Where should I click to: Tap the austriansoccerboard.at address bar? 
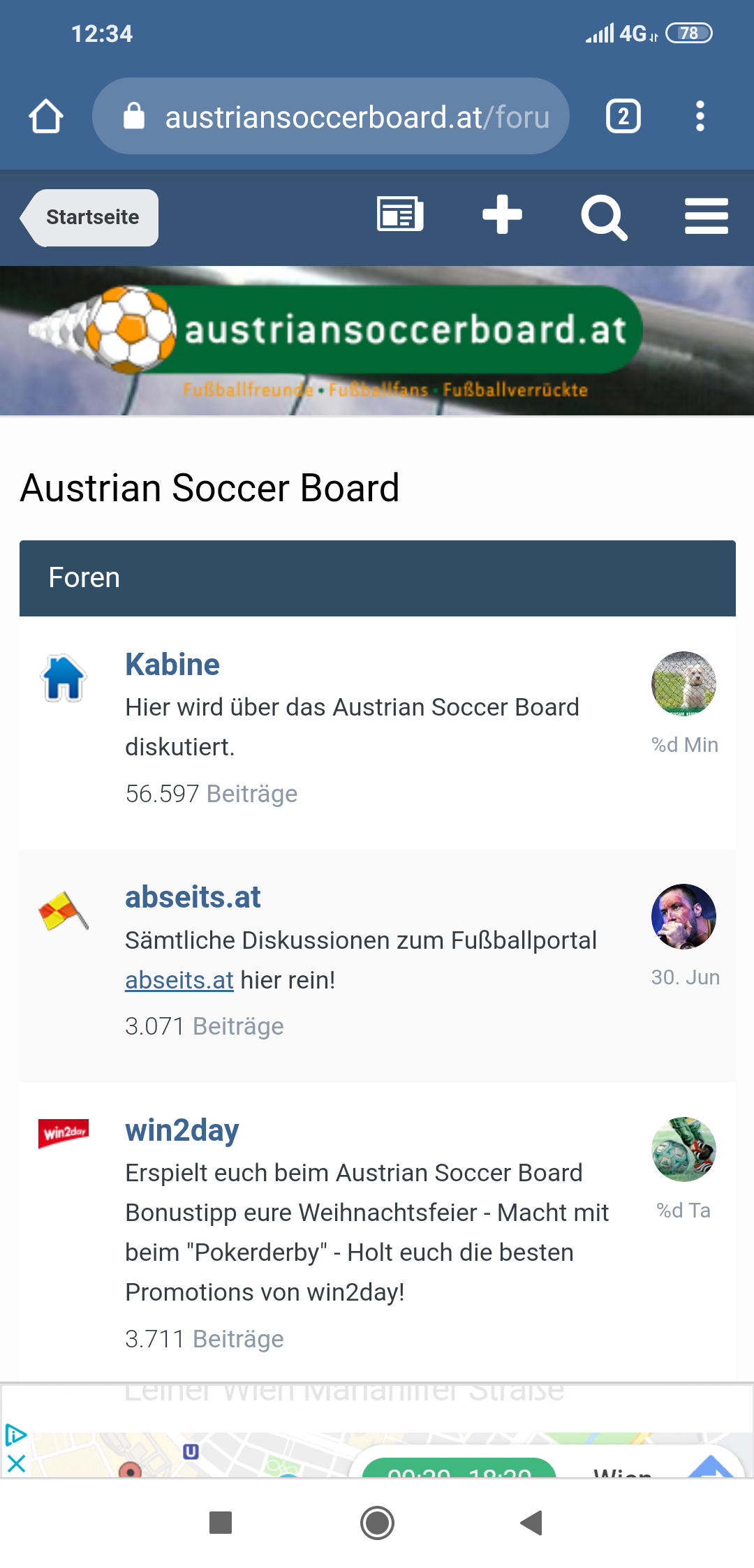(331, 116)
